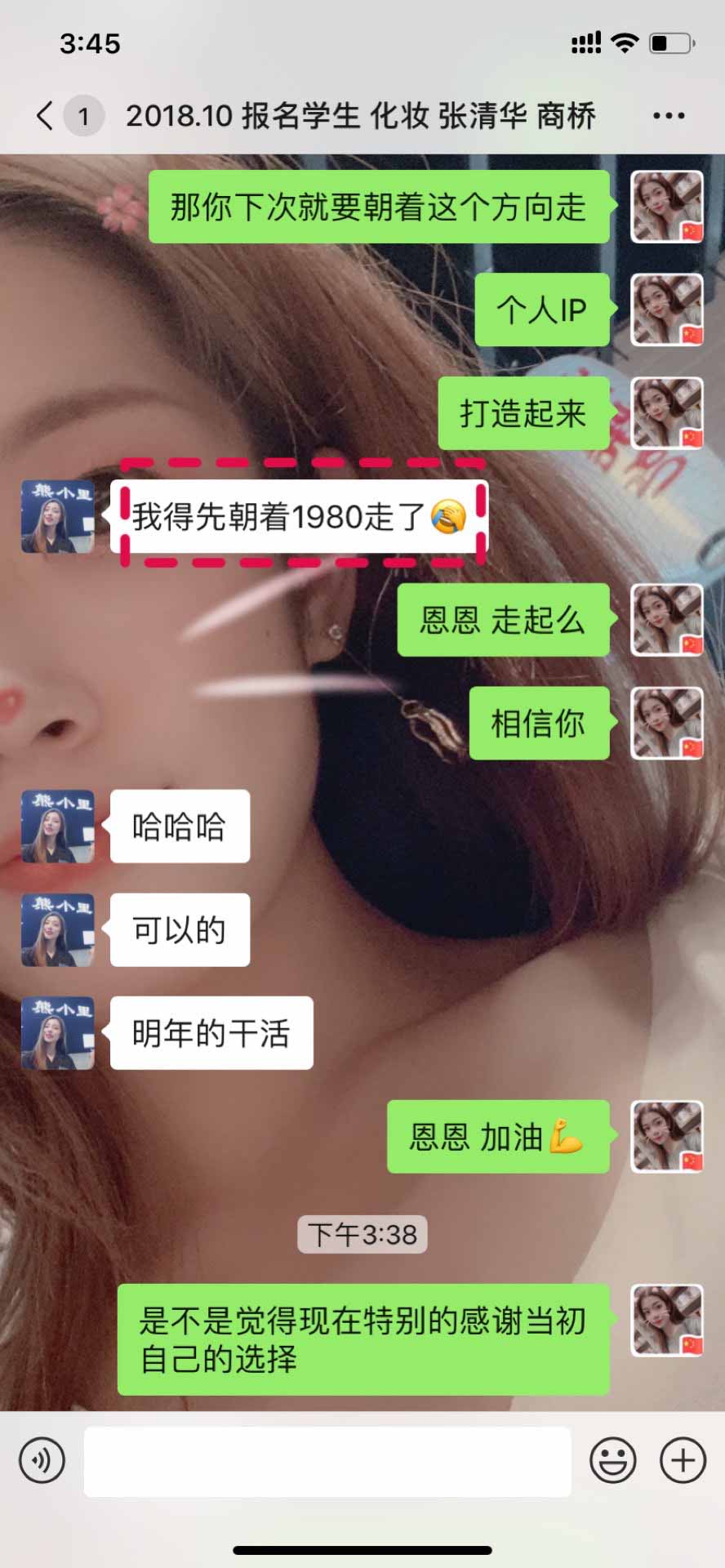Open the plus attachments menu
The width and height of the screenshot is (725, 1568).
click(x=683, y=1459)
